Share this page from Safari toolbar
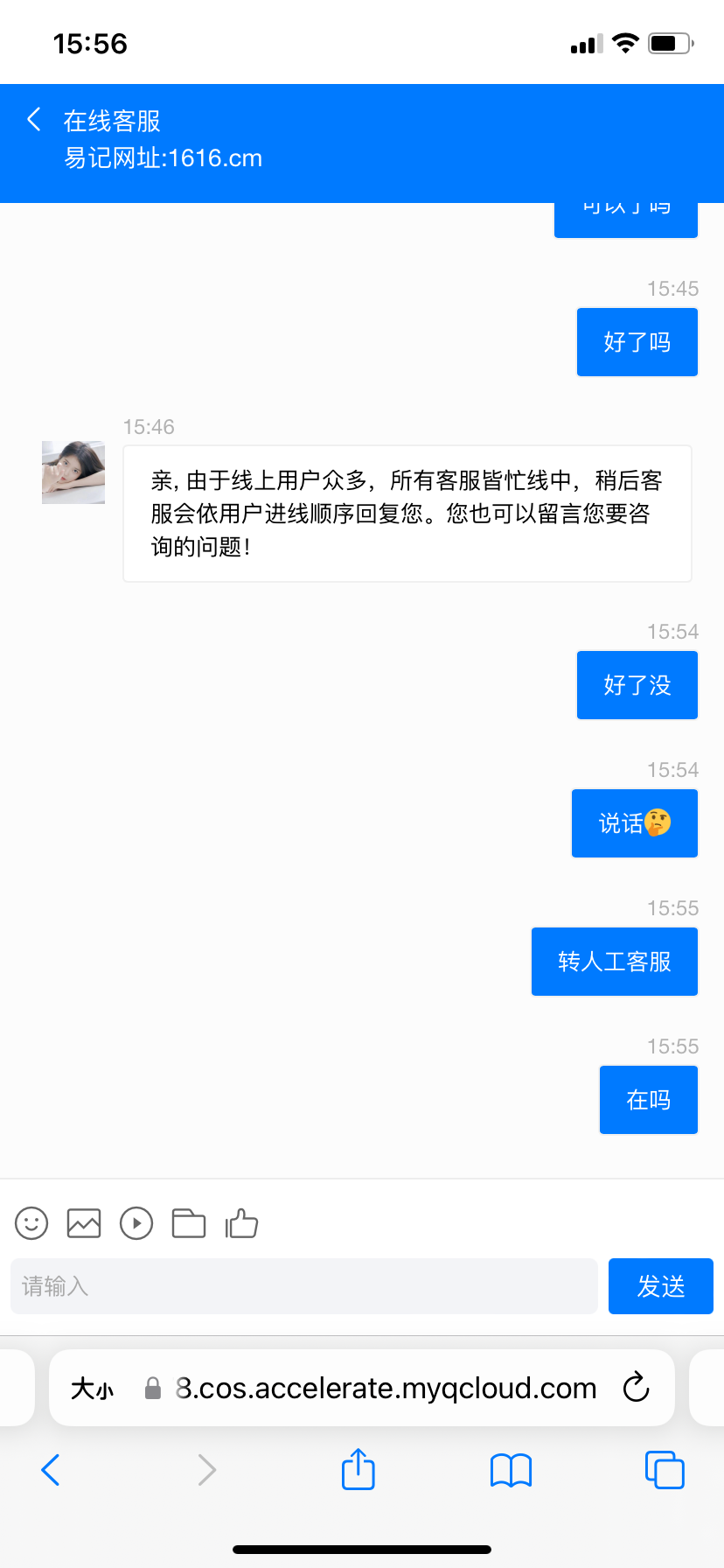The height and width of the screenshot is (1568, 724). pyautogui.click(x=358, y=1469)
